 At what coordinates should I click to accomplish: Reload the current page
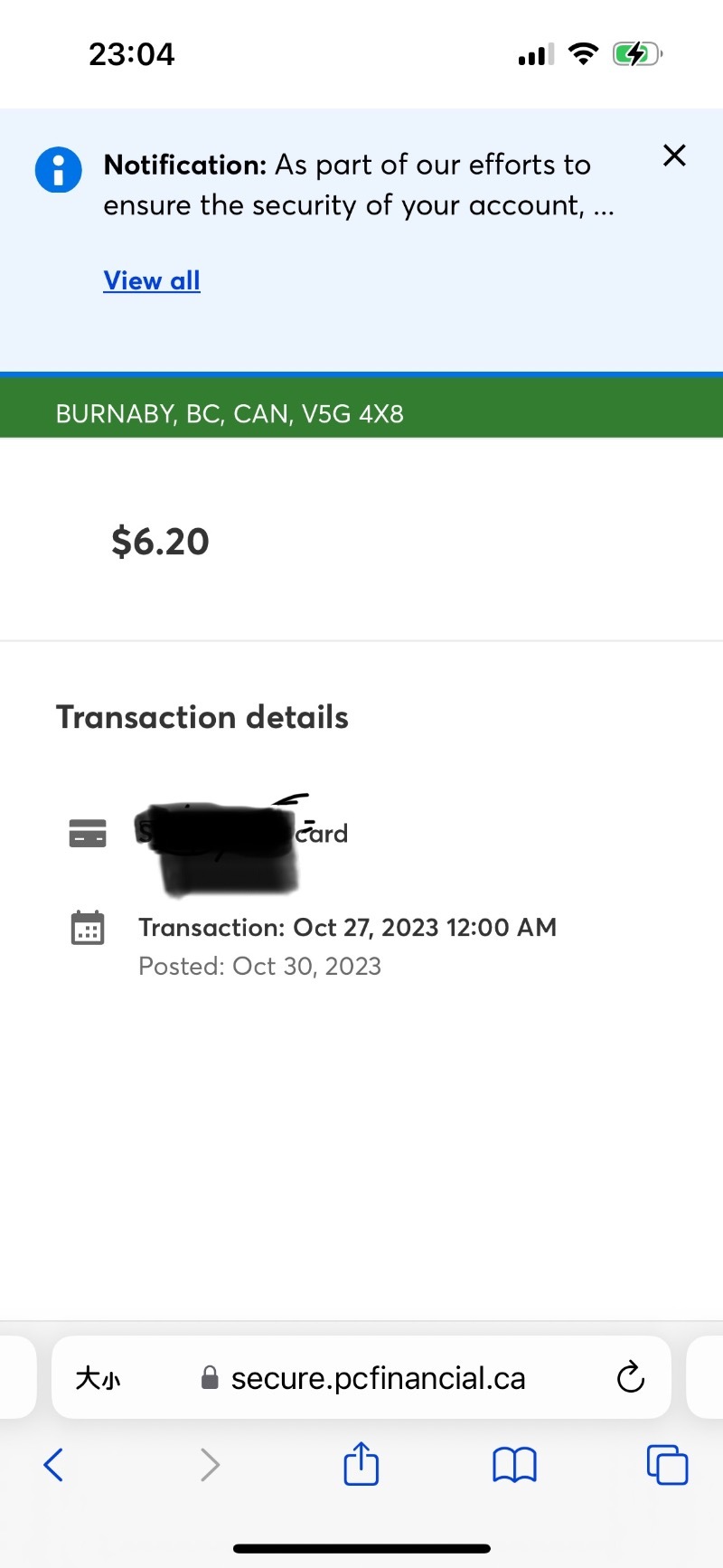coord(630,1378)
